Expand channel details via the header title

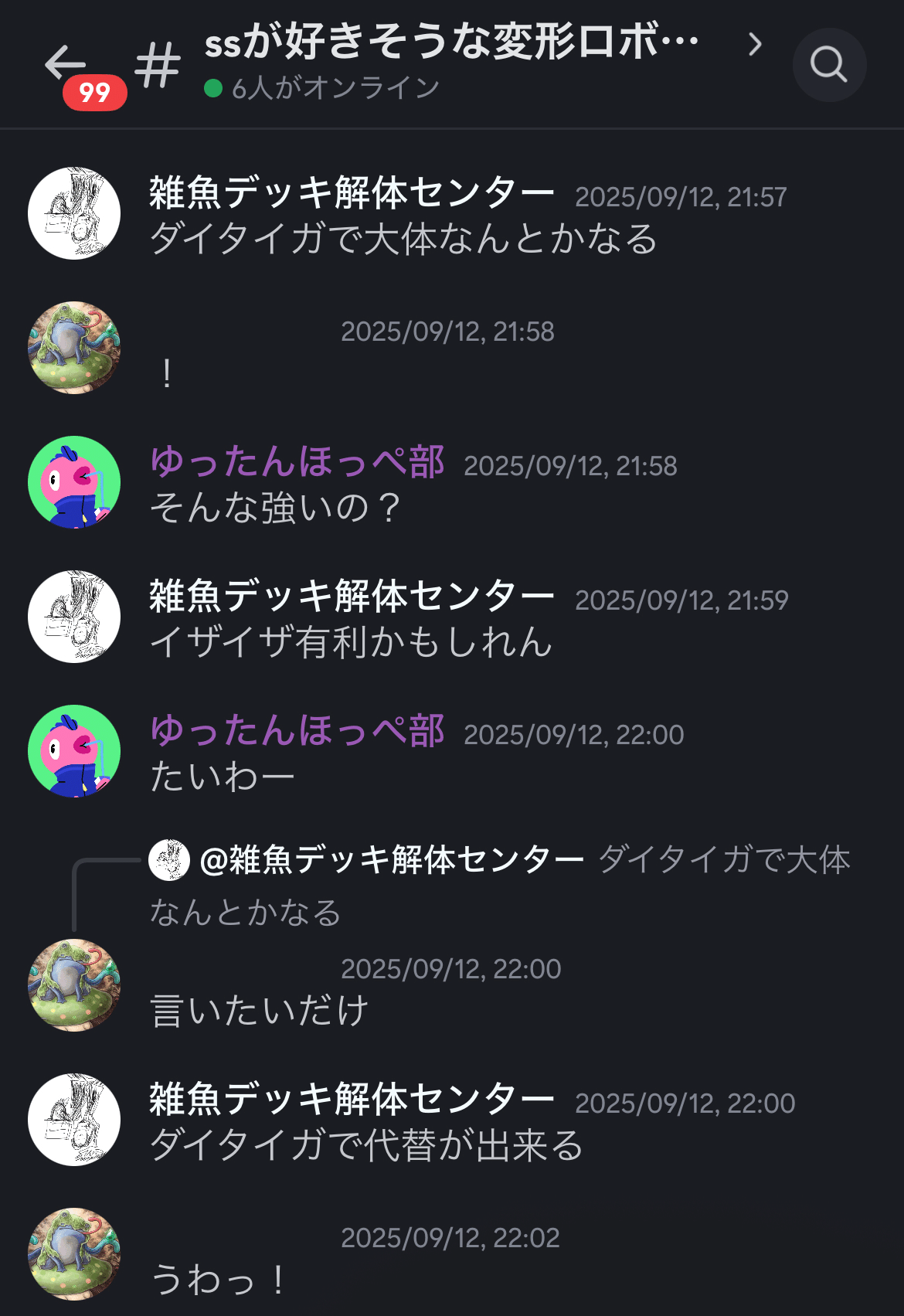[448, 44]
